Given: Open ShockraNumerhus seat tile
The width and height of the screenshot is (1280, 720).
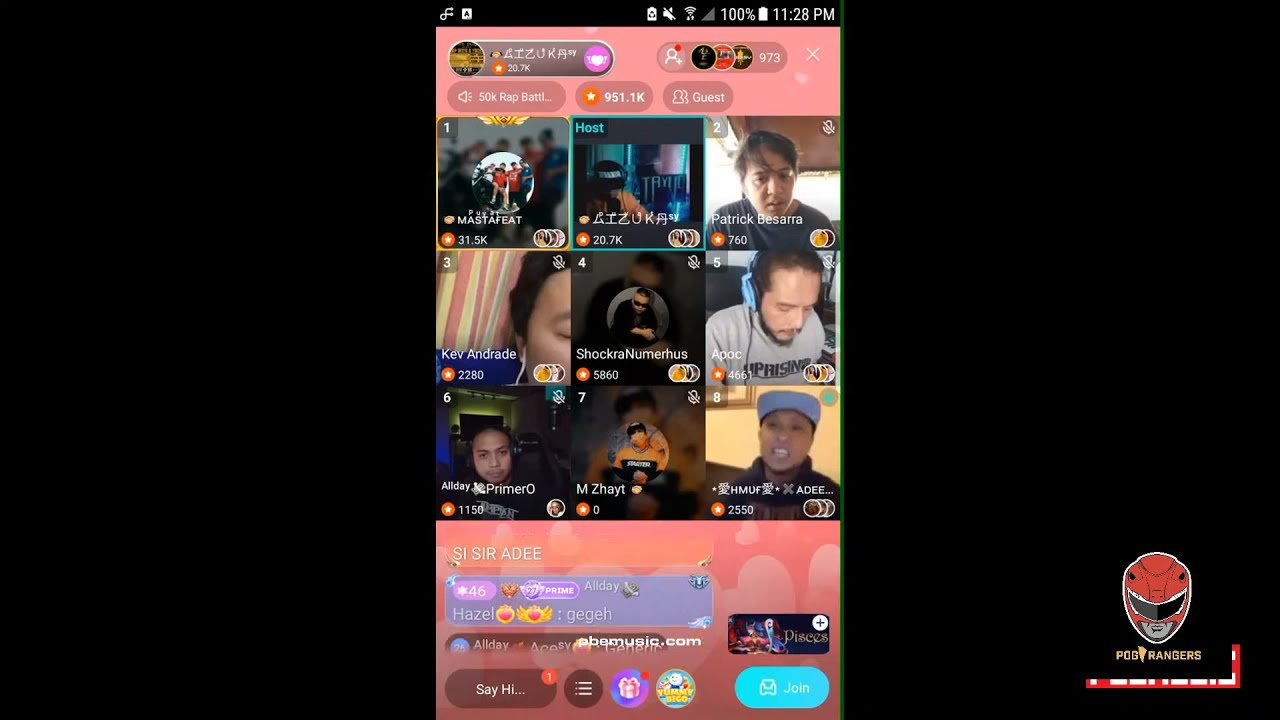Looking at the screenshot, I should [x=638, y=317].
